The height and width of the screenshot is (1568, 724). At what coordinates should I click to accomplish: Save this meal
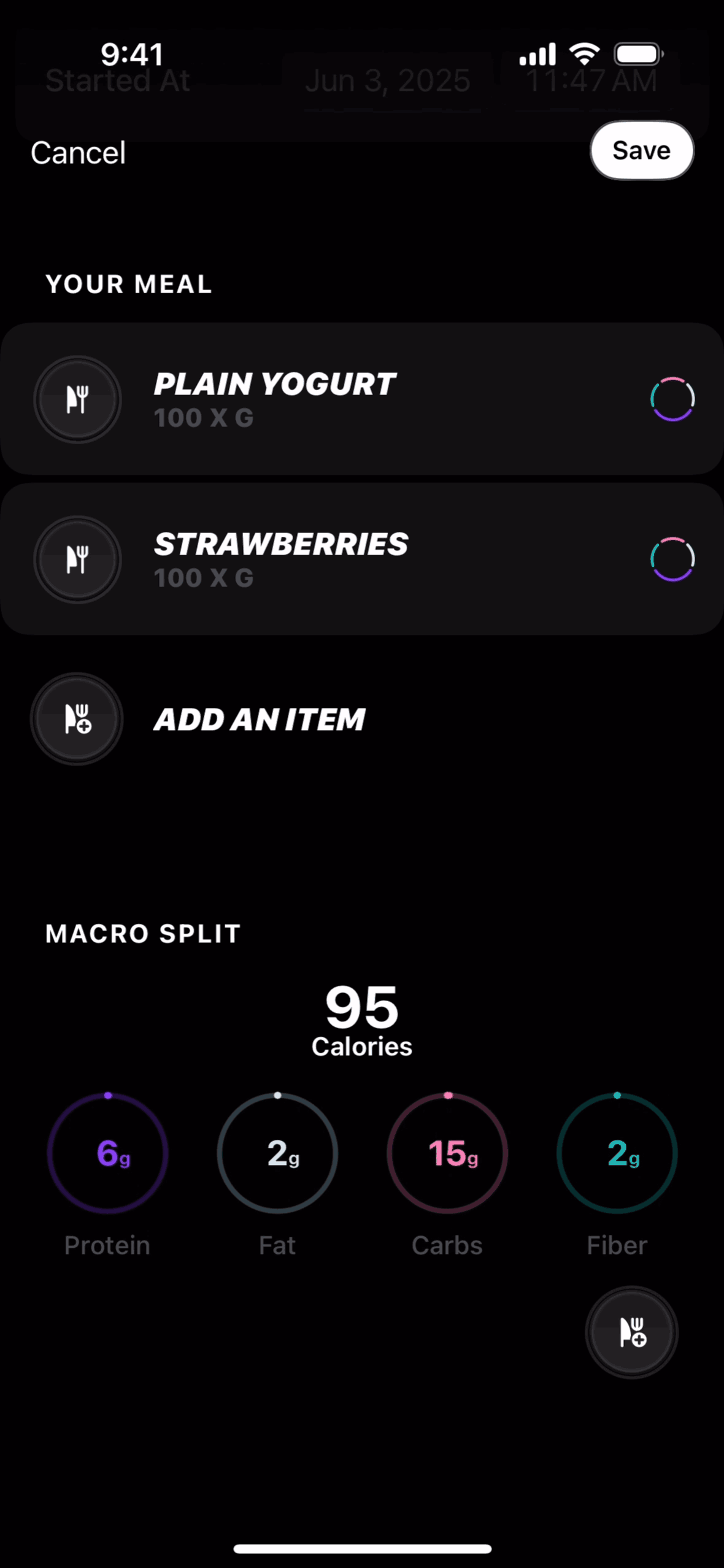(x=641, y=150)
